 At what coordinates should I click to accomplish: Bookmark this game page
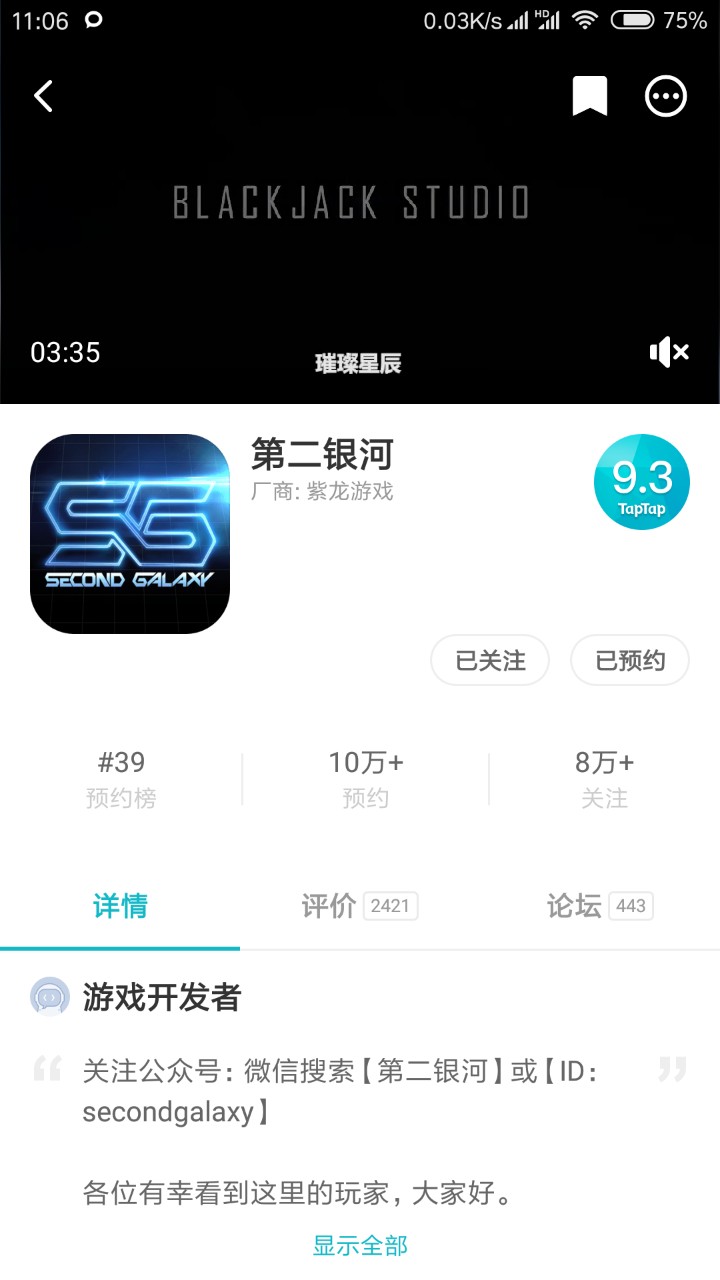[x=590, y=96]
